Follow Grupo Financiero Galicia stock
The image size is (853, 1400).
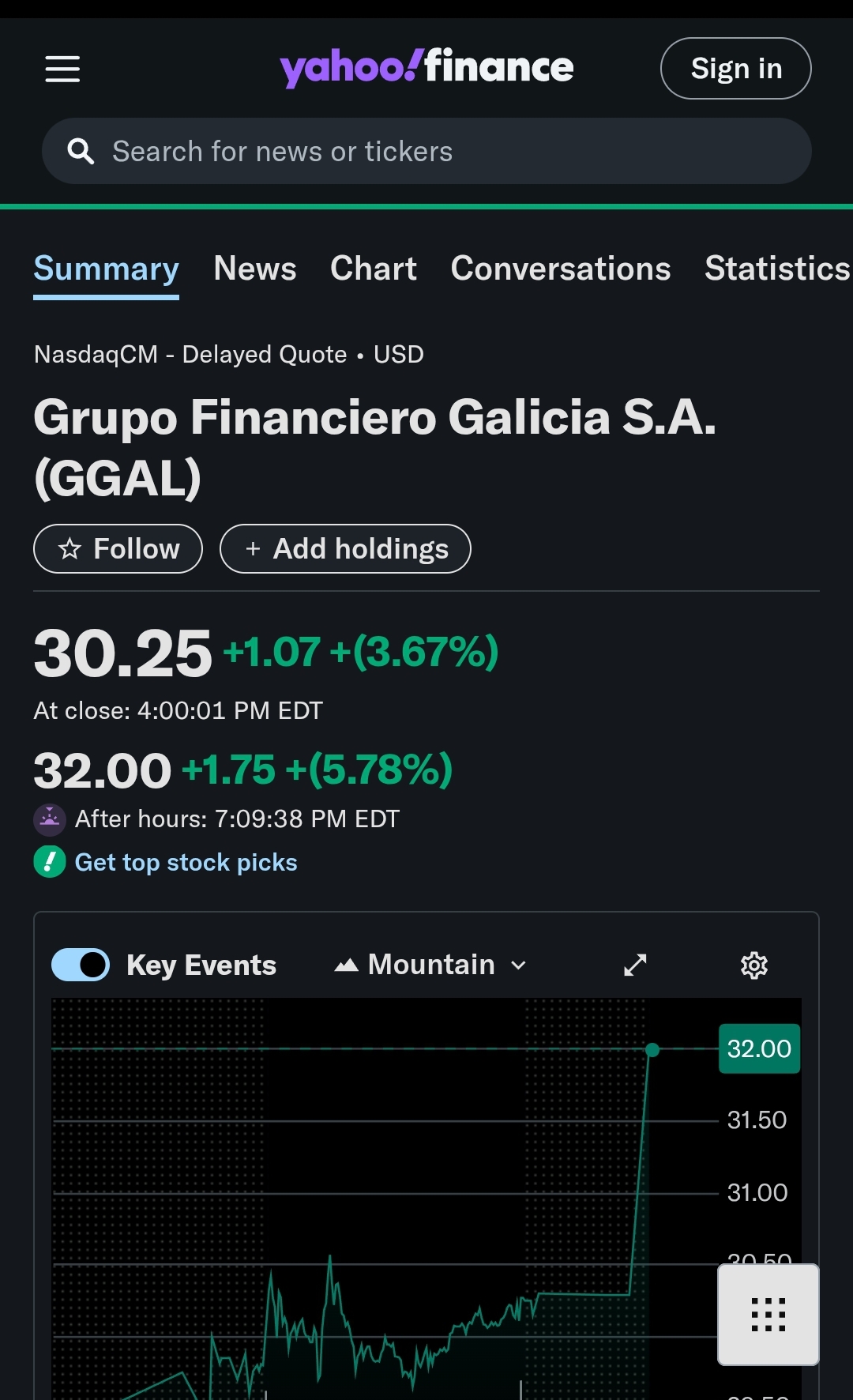point(118,549)
